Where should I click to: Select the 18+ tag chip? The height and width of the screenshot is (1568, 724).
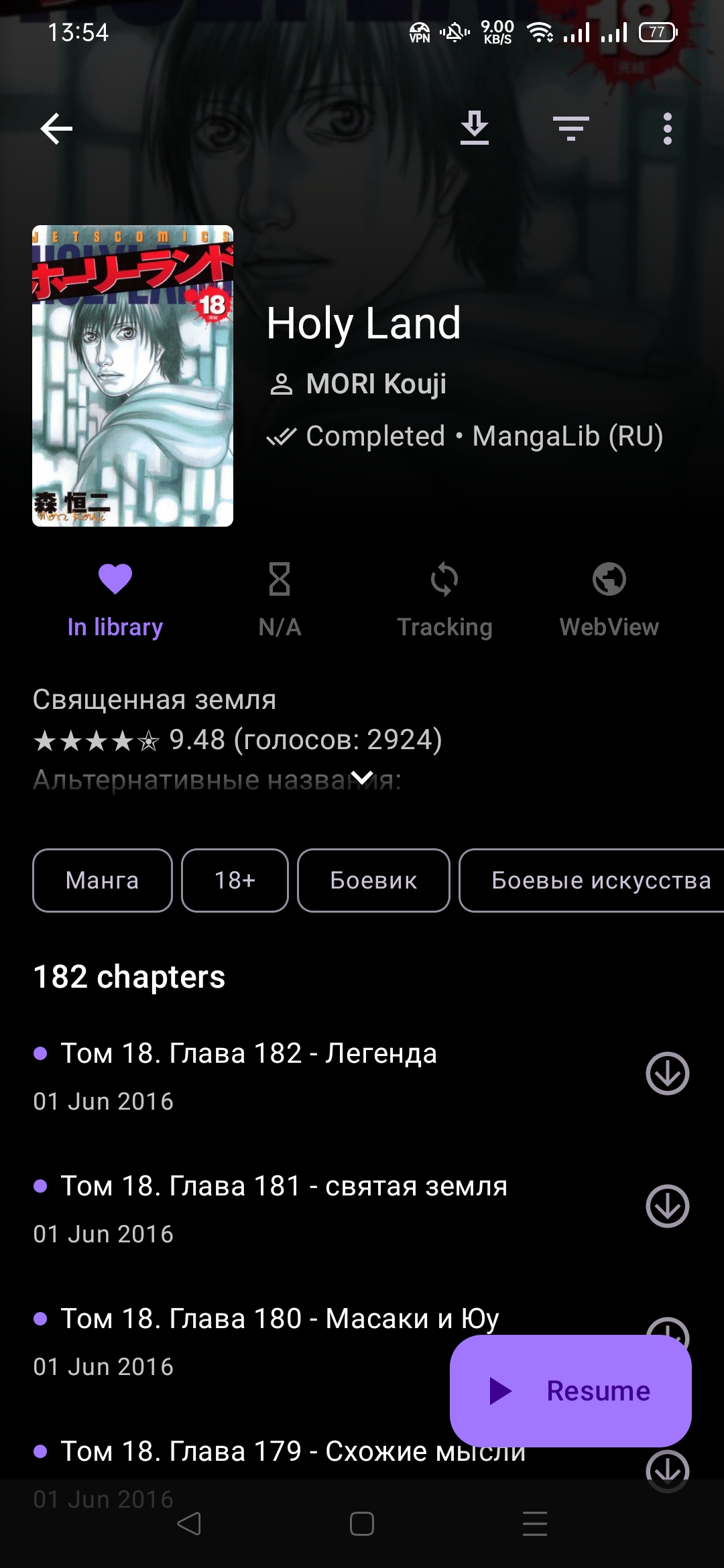(x=235, y=880)
